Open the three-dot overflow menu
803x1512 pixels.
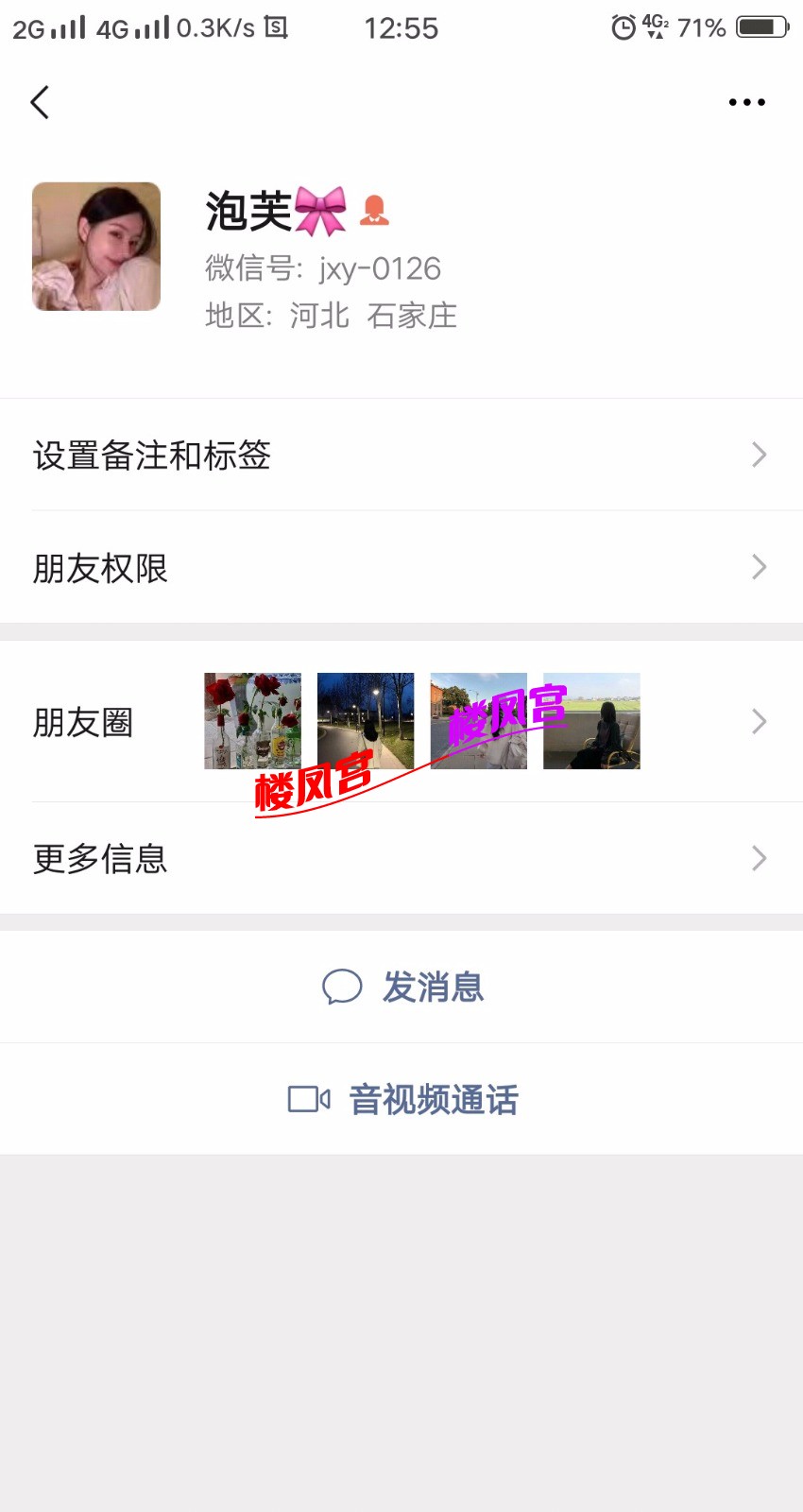click(x=746, y=102)
